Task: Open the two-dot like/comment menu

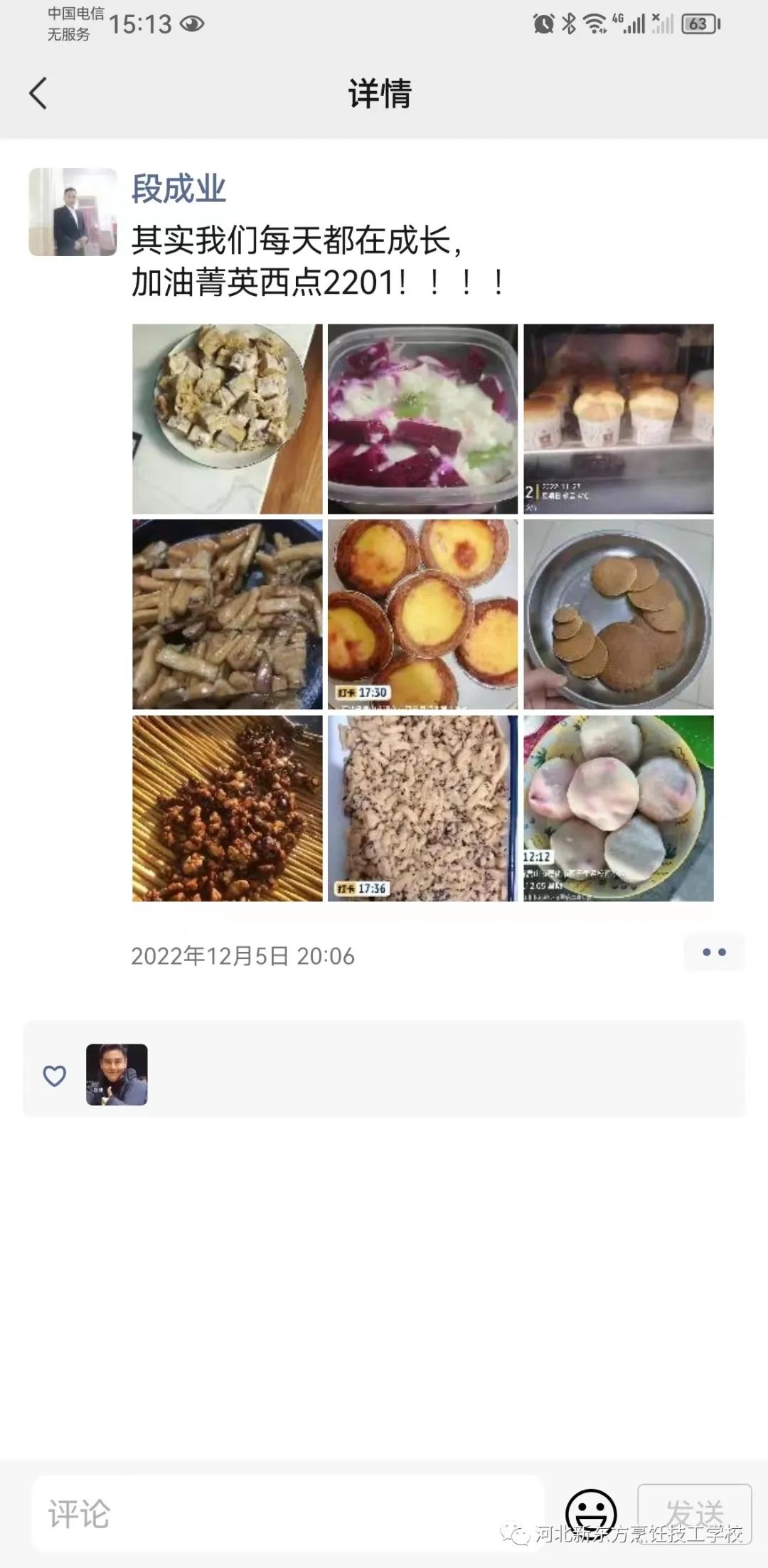Action: 713,953
